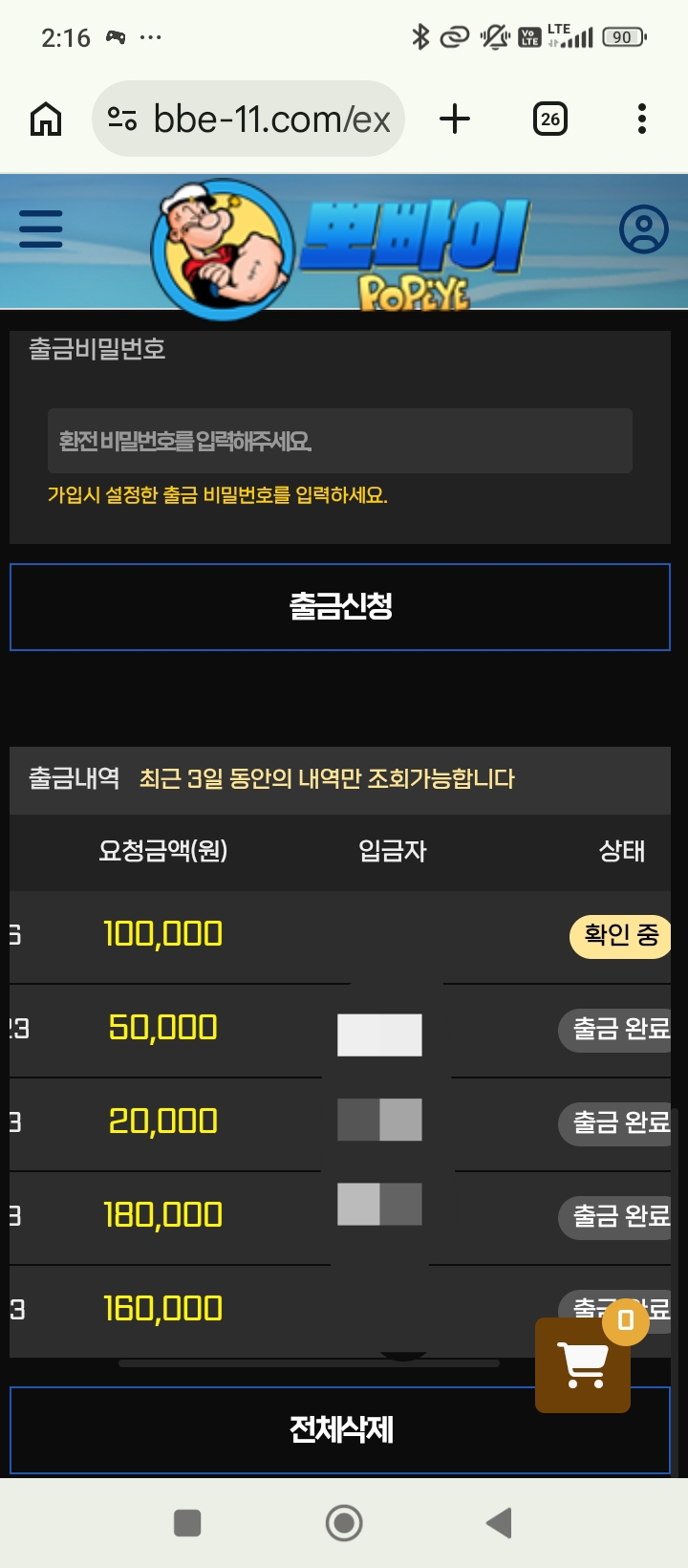
Task: Go back with system back button
Action: tap(499, 1523)
